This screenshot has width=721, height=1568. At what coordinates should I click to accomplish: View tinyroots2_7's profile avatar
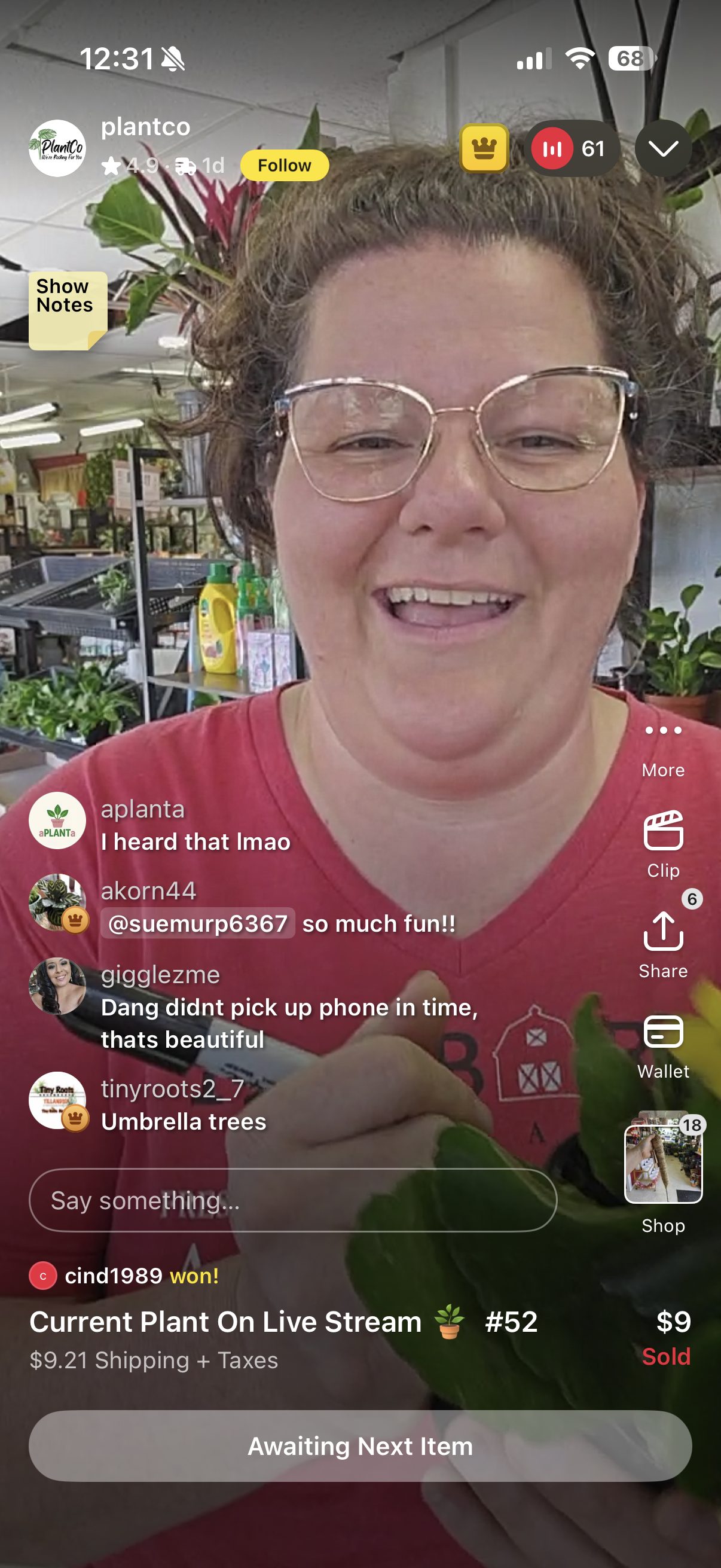(57, 1100)
